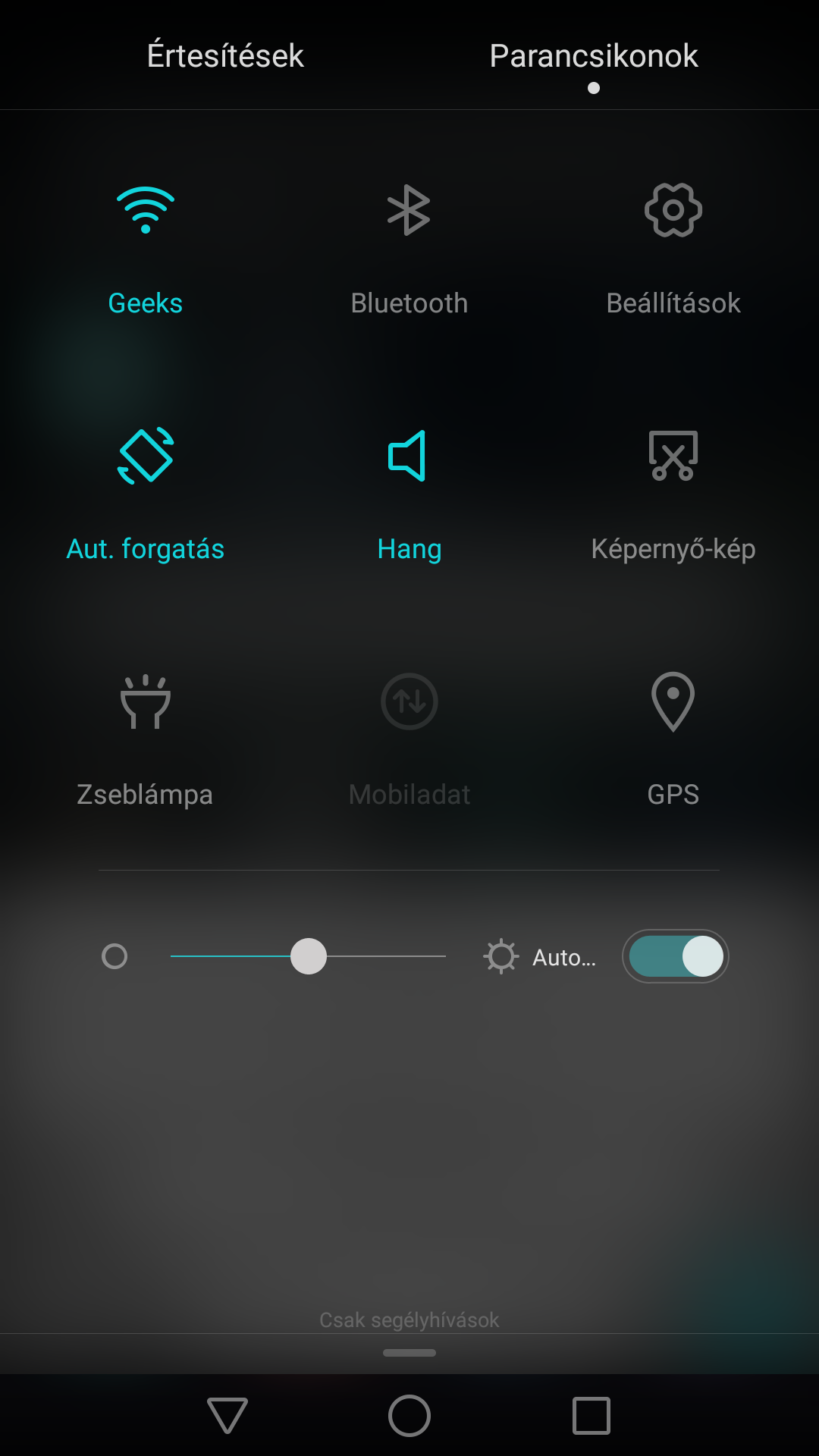The width and height of the screenshot is (819, 1456).
Task: Turn on the Zseblámpa flashlight
Action: (x=146, y=702)
